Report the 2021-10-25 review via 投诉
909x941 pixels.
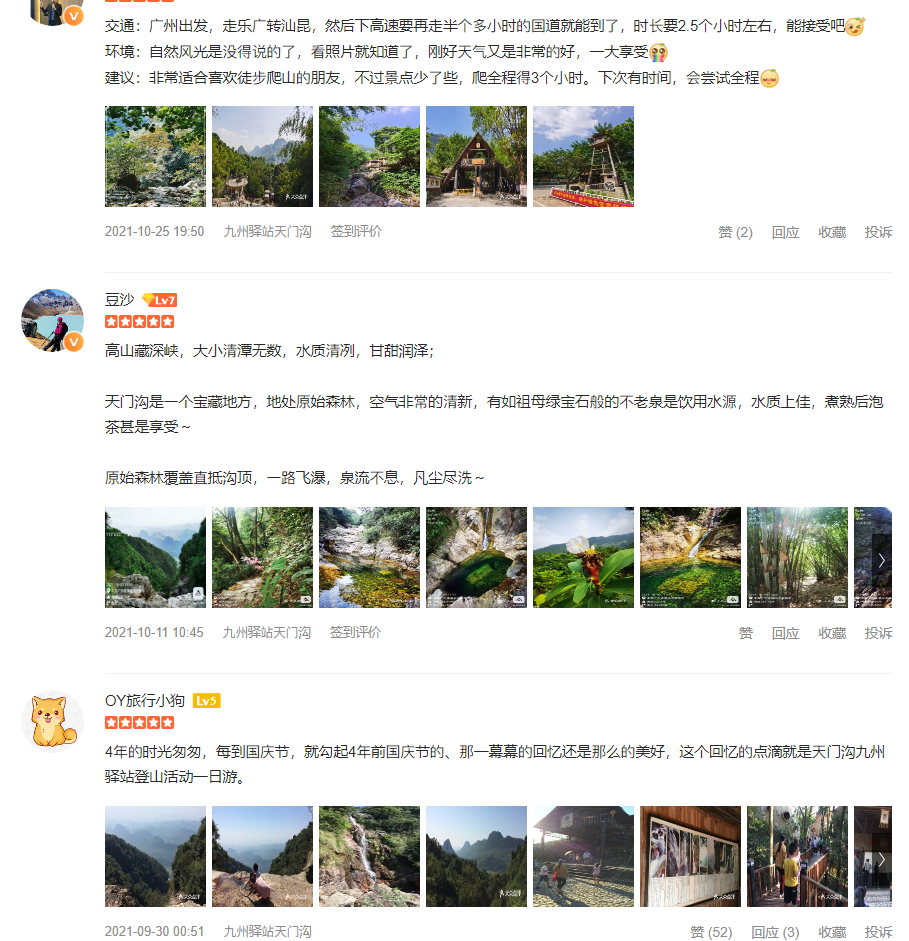878,232
